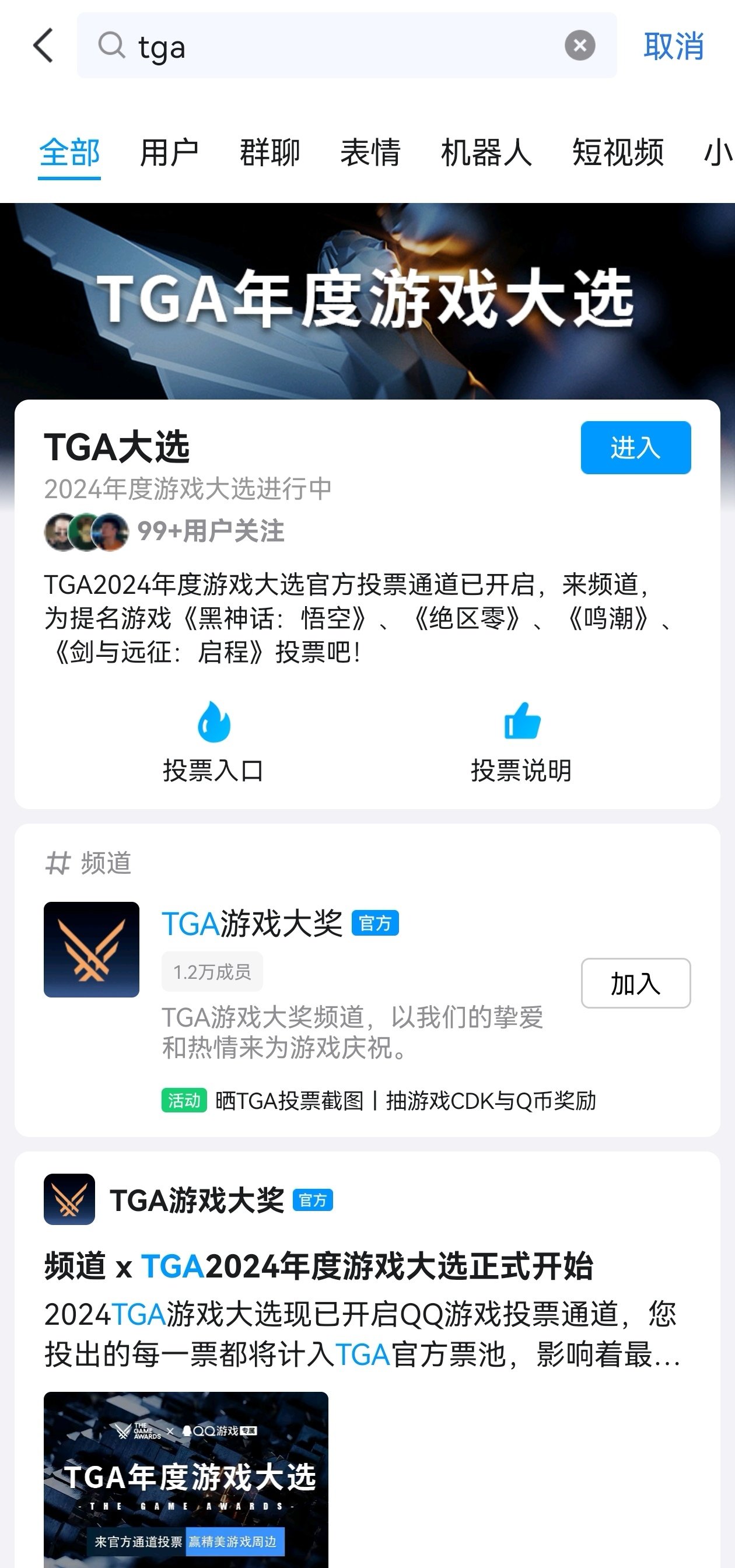Image resolution: width=735 pixels, height=1568 pixels.
Task: Enter TGA大选 with the 进入 button
Action: point(635,447)
